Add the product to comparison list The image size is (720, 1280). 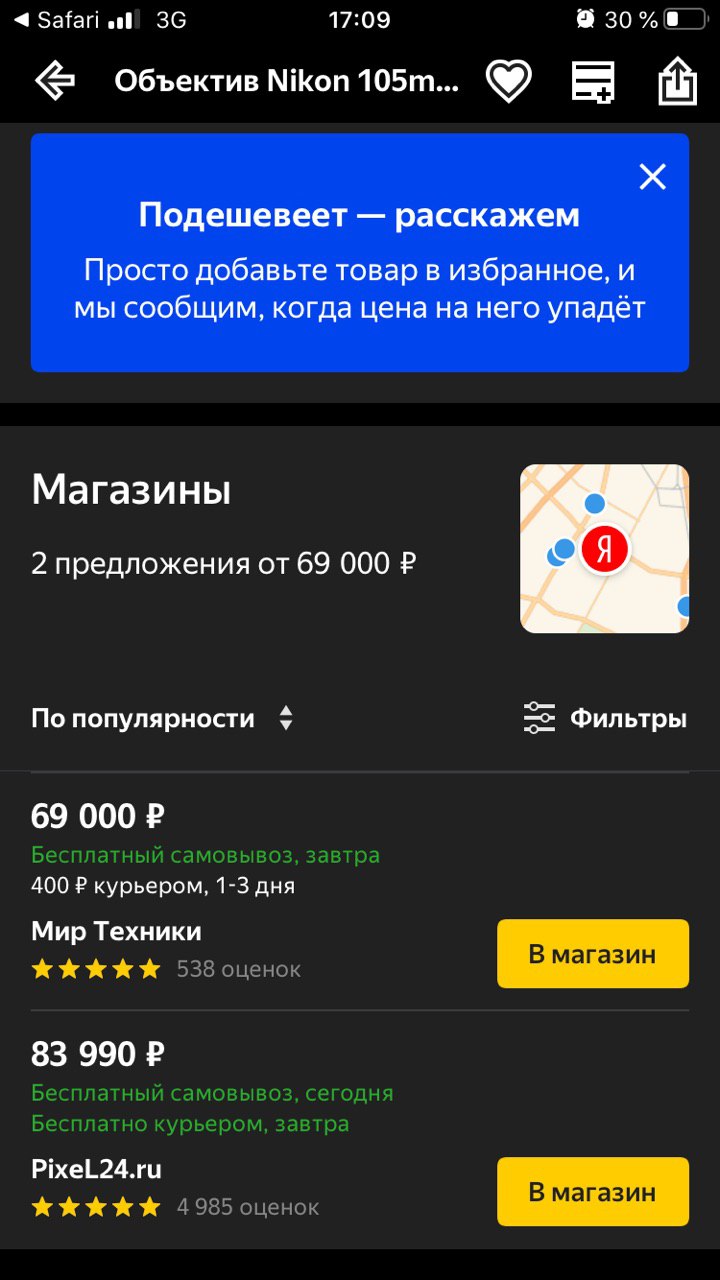pos(593,81)
